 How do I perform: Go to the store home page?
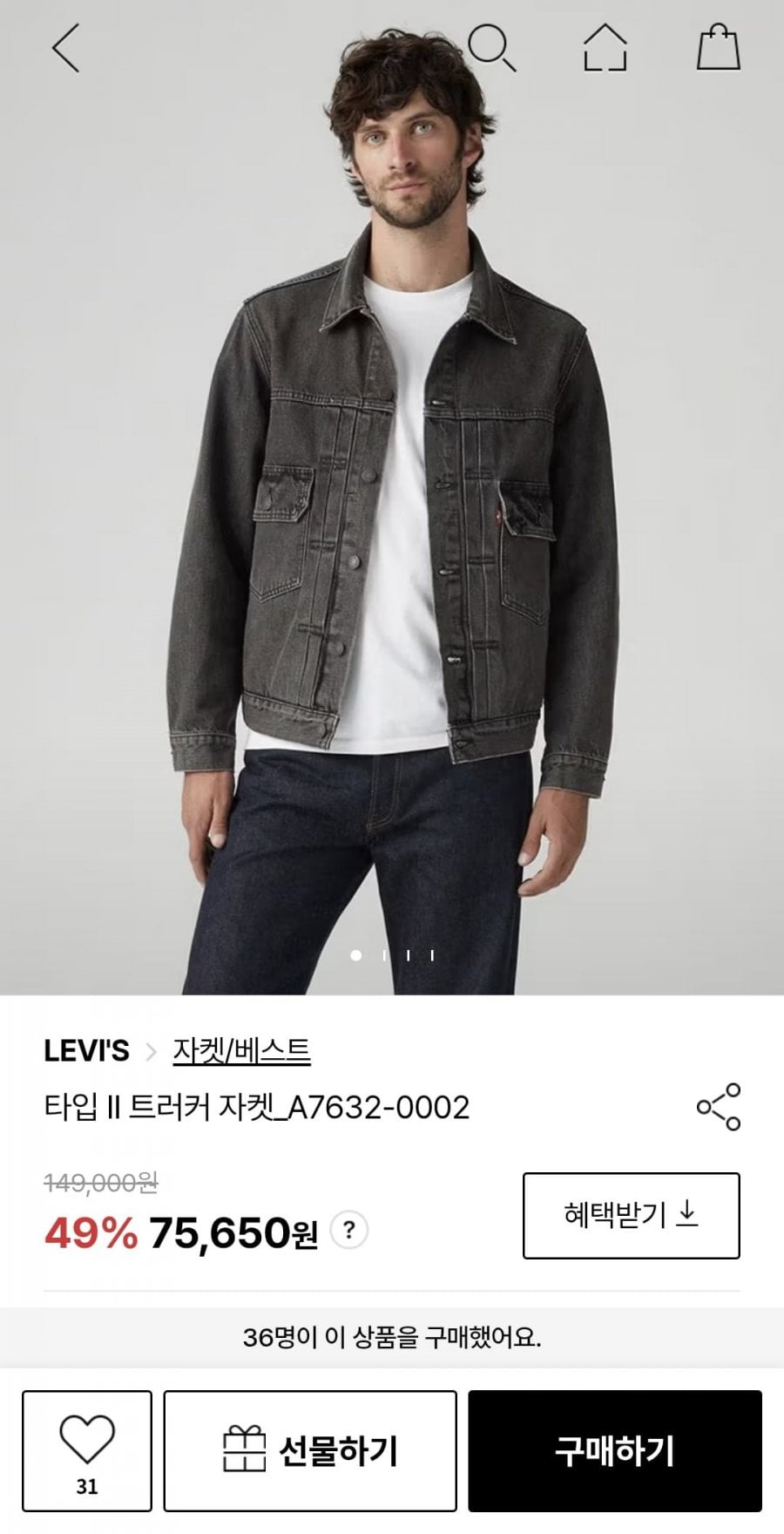coord(605,47)
